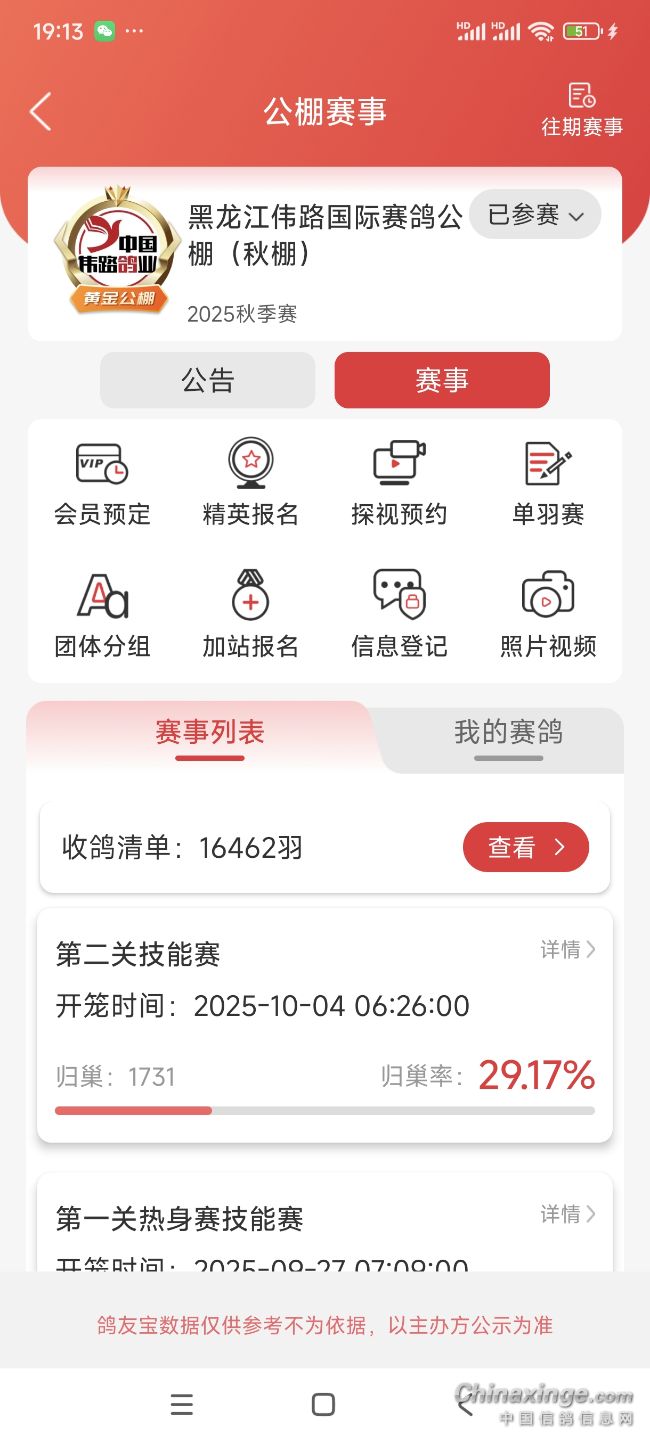Switch to 我的赛鸽 tab
650x1444 pixels.
click(508, 734)
